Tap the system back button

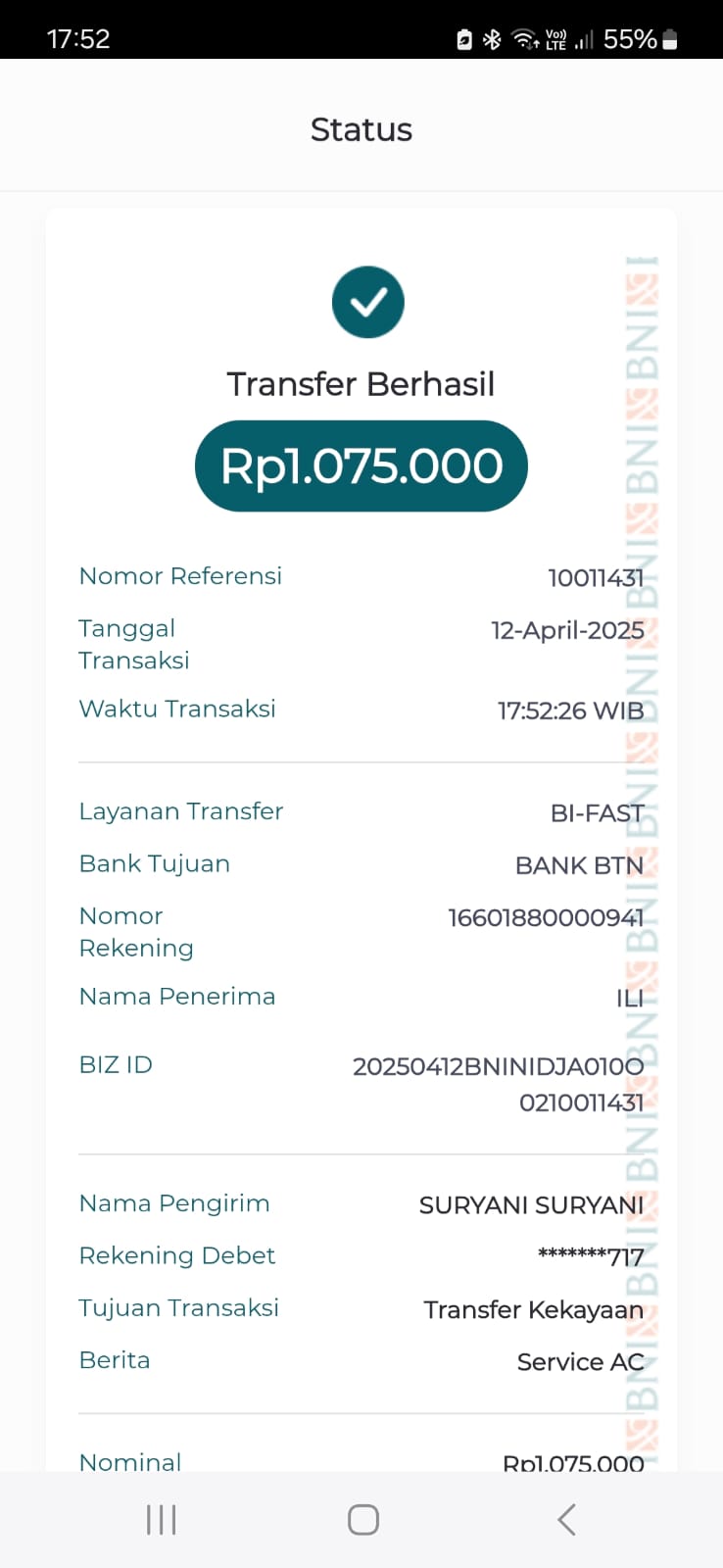(565, 1520)
